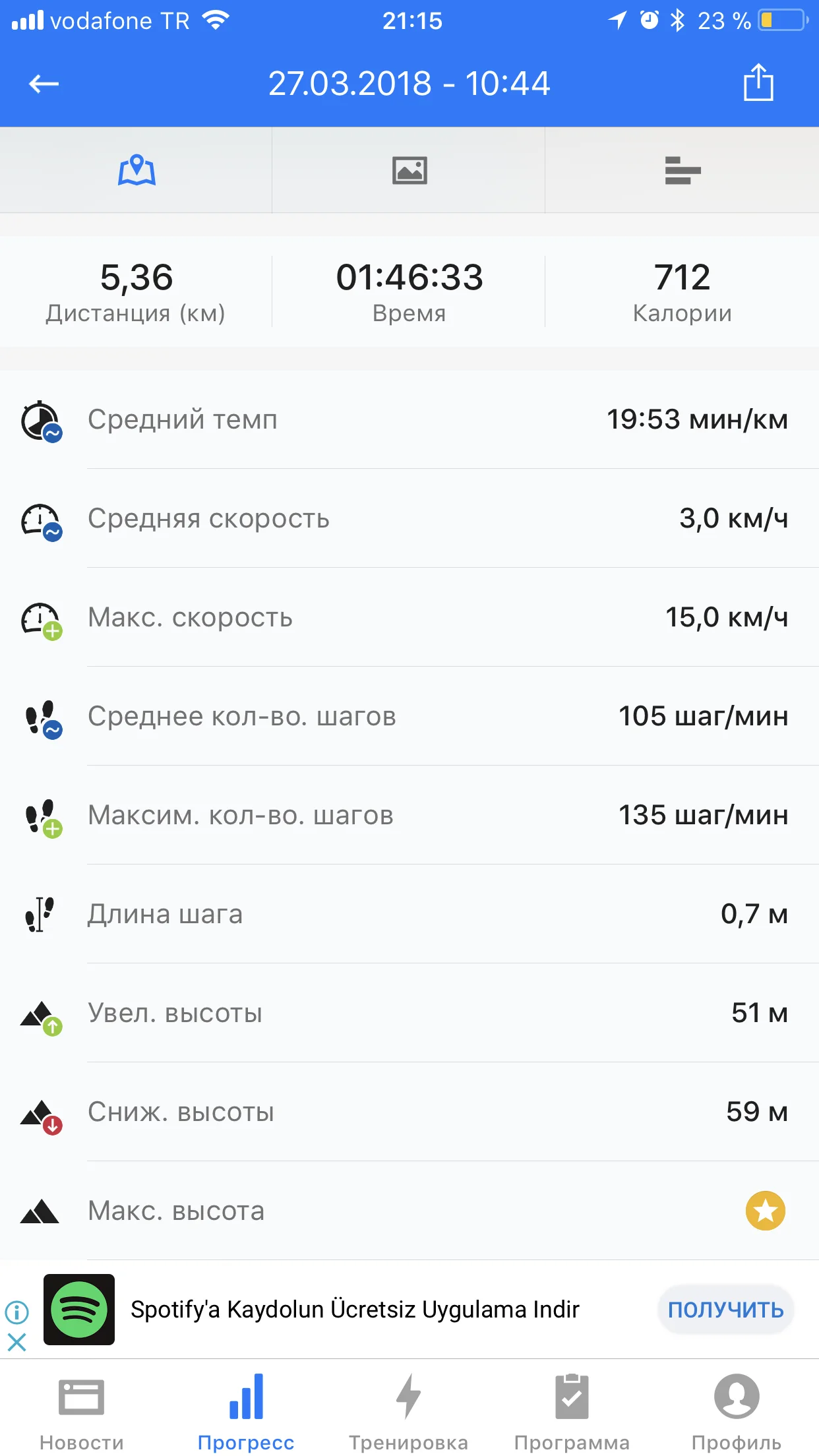Image resolution: width=819 pixels, height=1456 pixels.
Task: Open the ad info icon
Action: pyautogui.click(x=16, y=1312)
